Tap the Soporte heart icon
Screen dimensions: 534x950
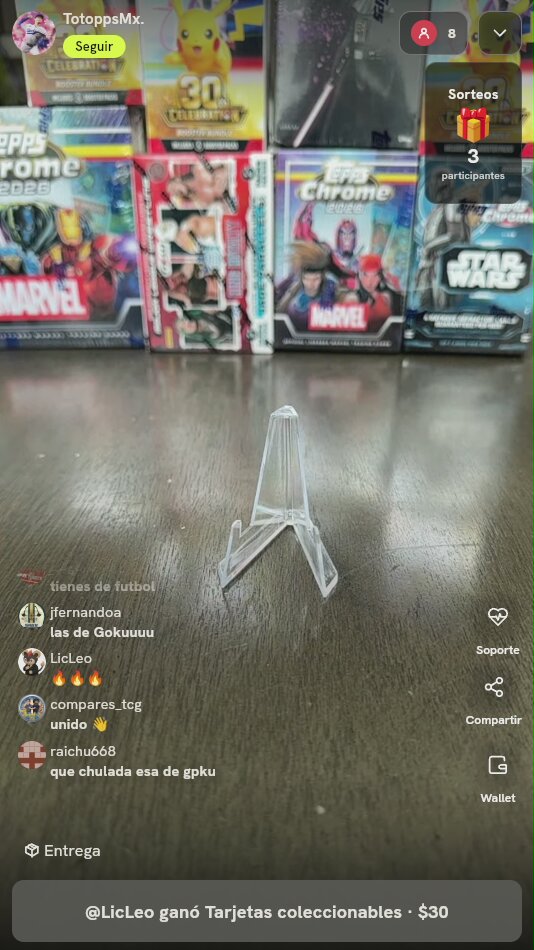[498, 617]
